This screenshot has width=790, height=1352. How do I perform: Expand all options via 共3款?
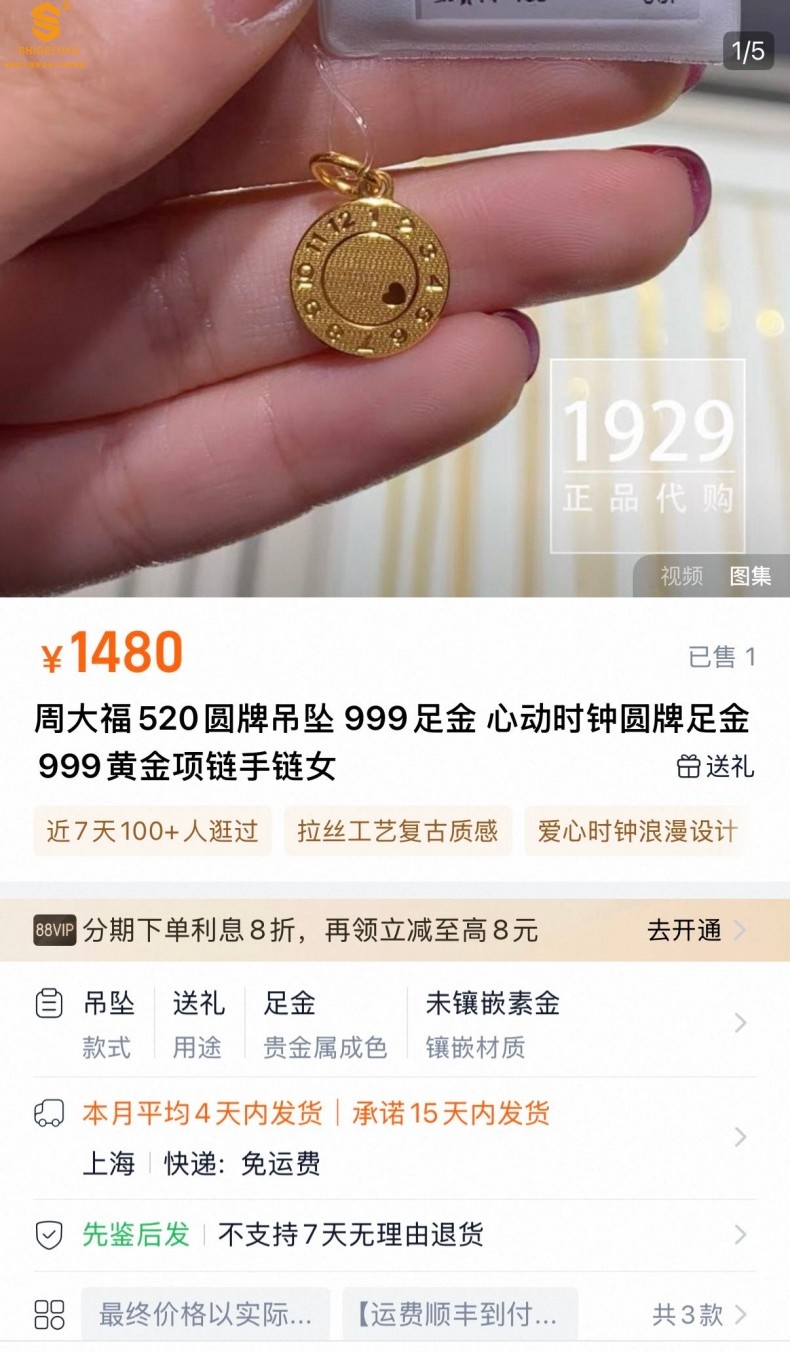[x=698, y=1314]
